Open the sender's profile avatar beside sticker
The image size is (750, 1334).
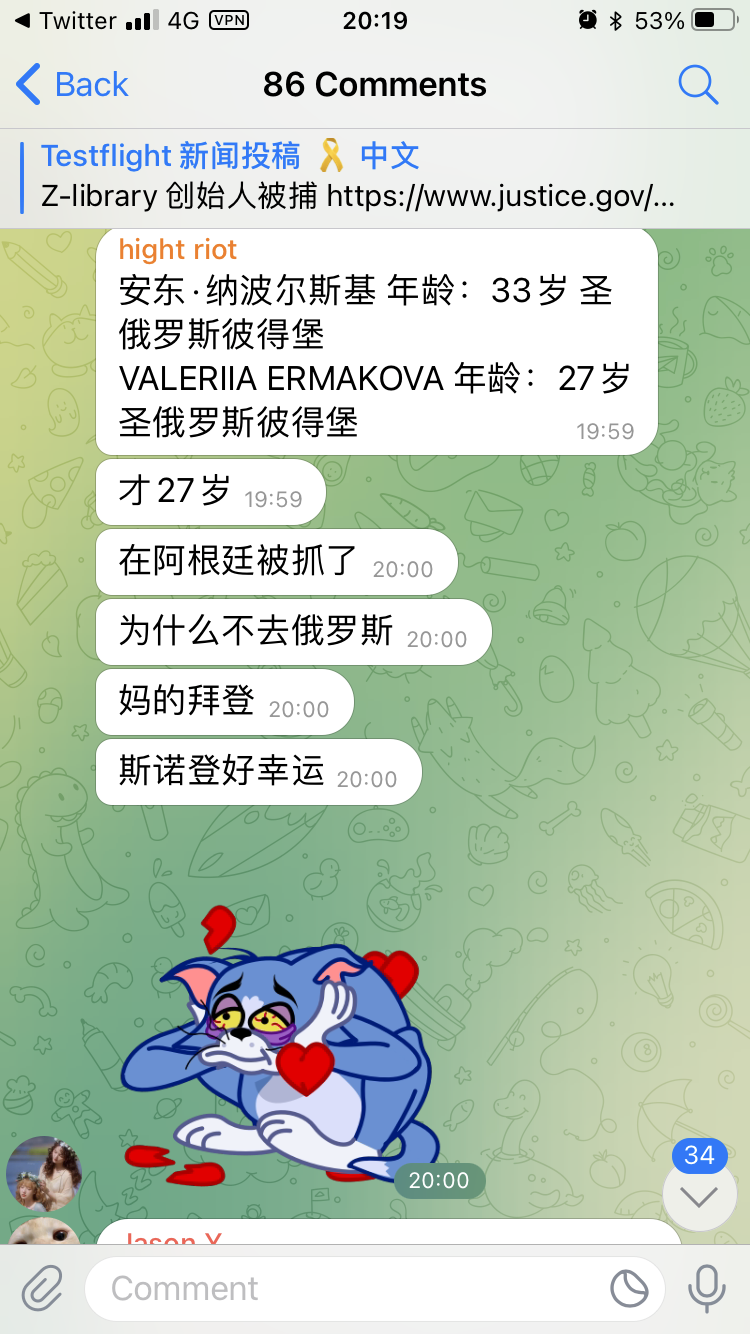pos(43,1173)
